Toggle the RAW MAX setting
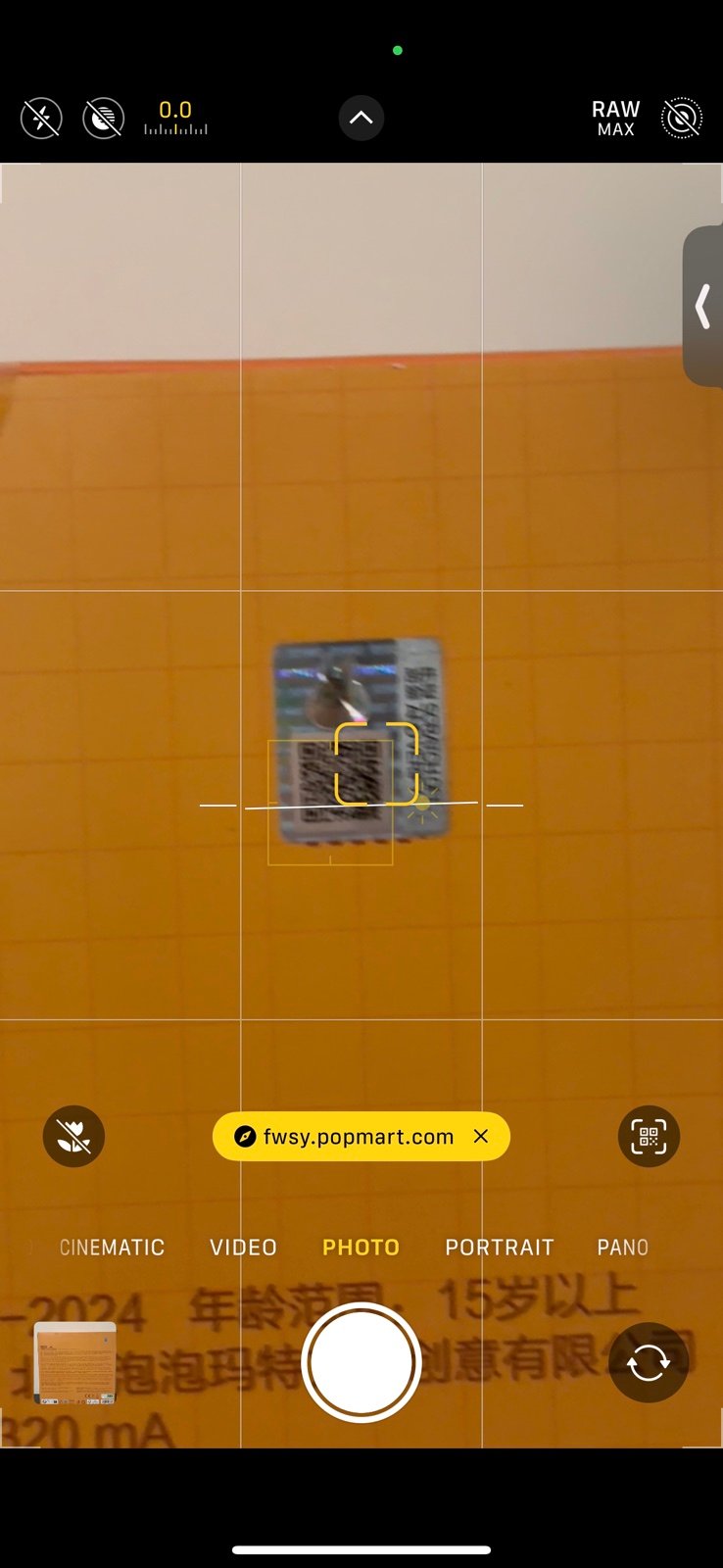This screenshot has height=1568, width=723. click(615, 118)
